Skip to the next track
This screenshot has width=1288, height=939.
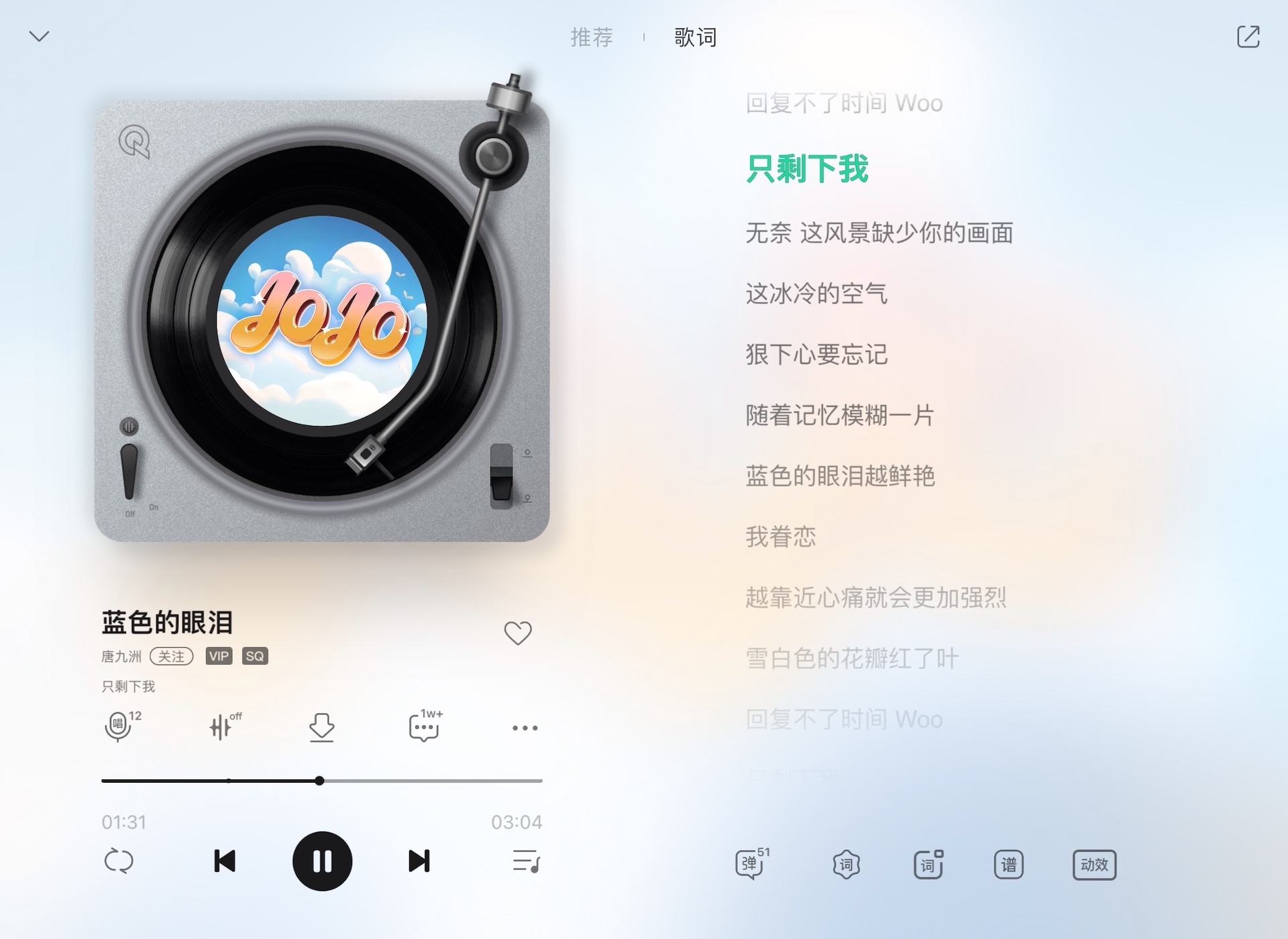[419, 861]
